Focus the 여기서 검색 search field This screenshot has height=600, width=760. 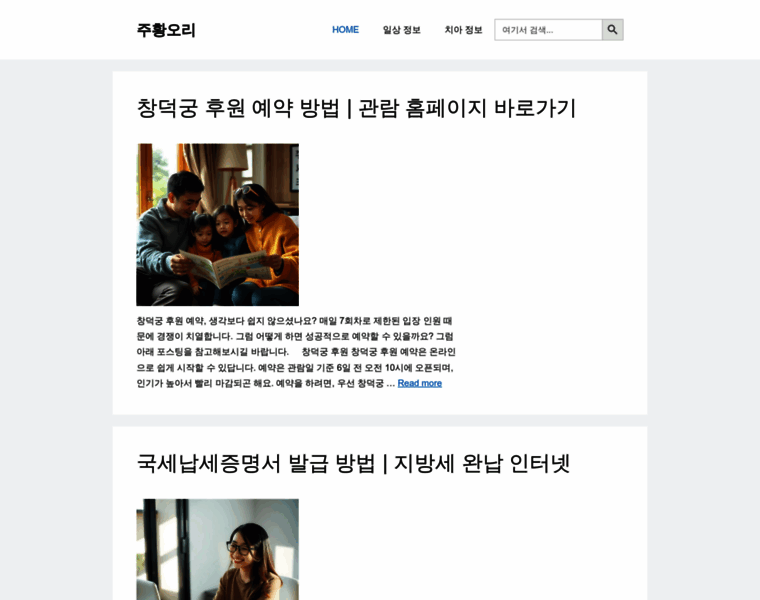pyautogui.click(x=548, y=30)
